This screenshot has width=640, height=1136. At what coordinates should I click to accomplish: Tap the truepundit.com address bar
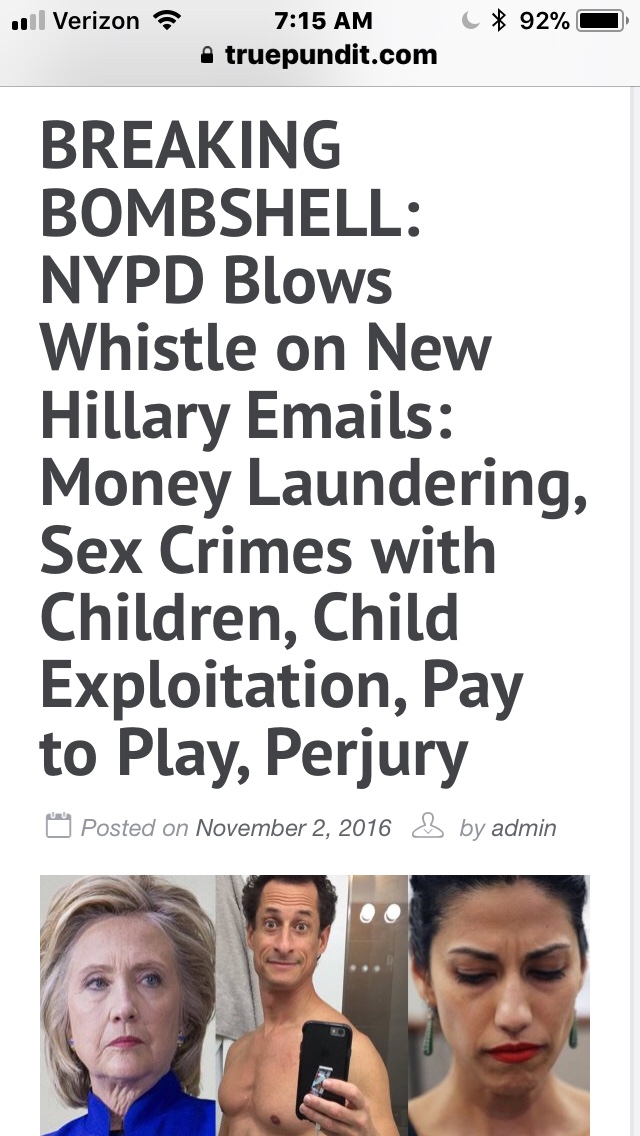[x=320, y=55]
